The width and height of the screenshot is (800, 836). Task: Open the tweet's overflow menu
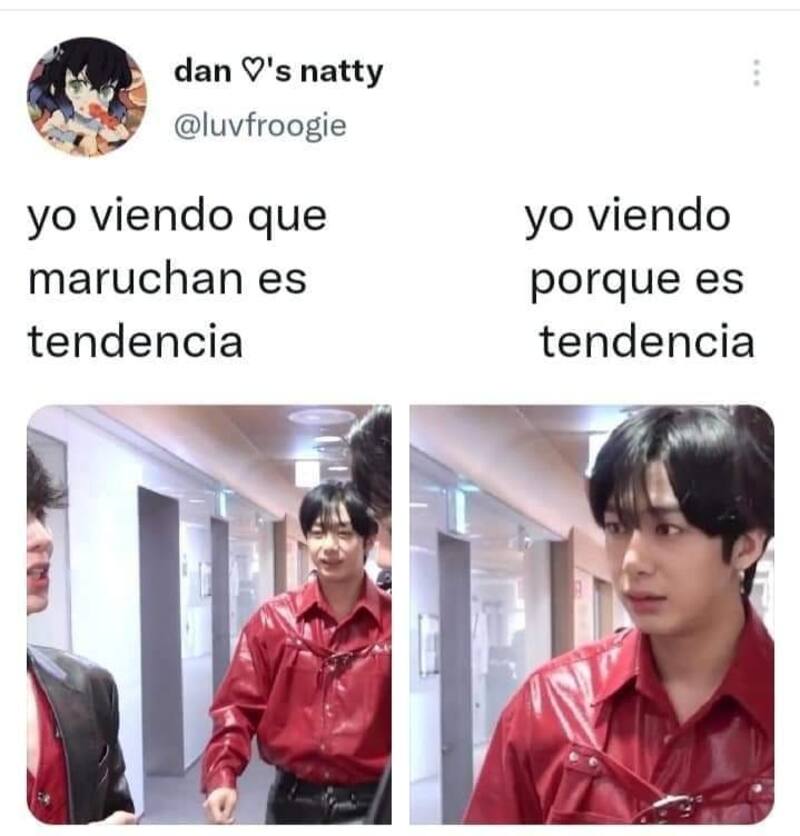756,72
